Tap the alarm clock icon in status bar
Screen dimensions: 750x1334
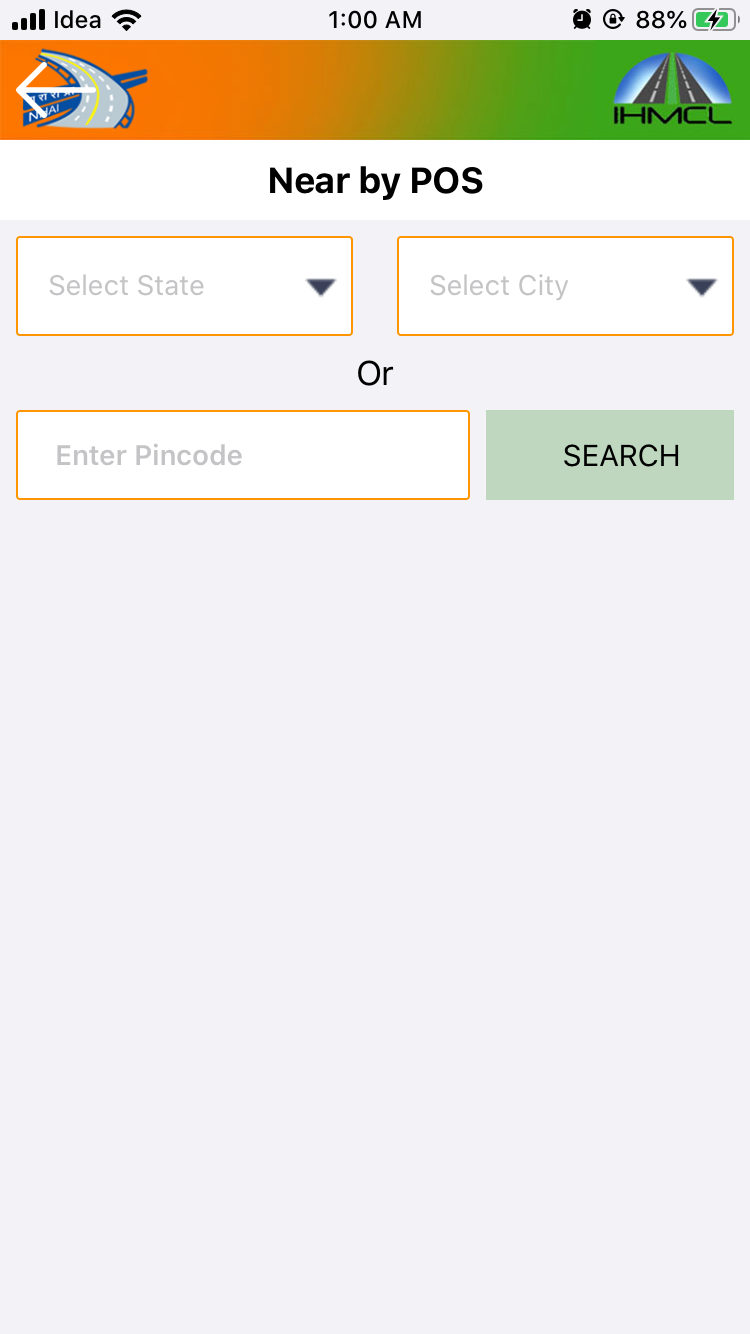point(582,17)
